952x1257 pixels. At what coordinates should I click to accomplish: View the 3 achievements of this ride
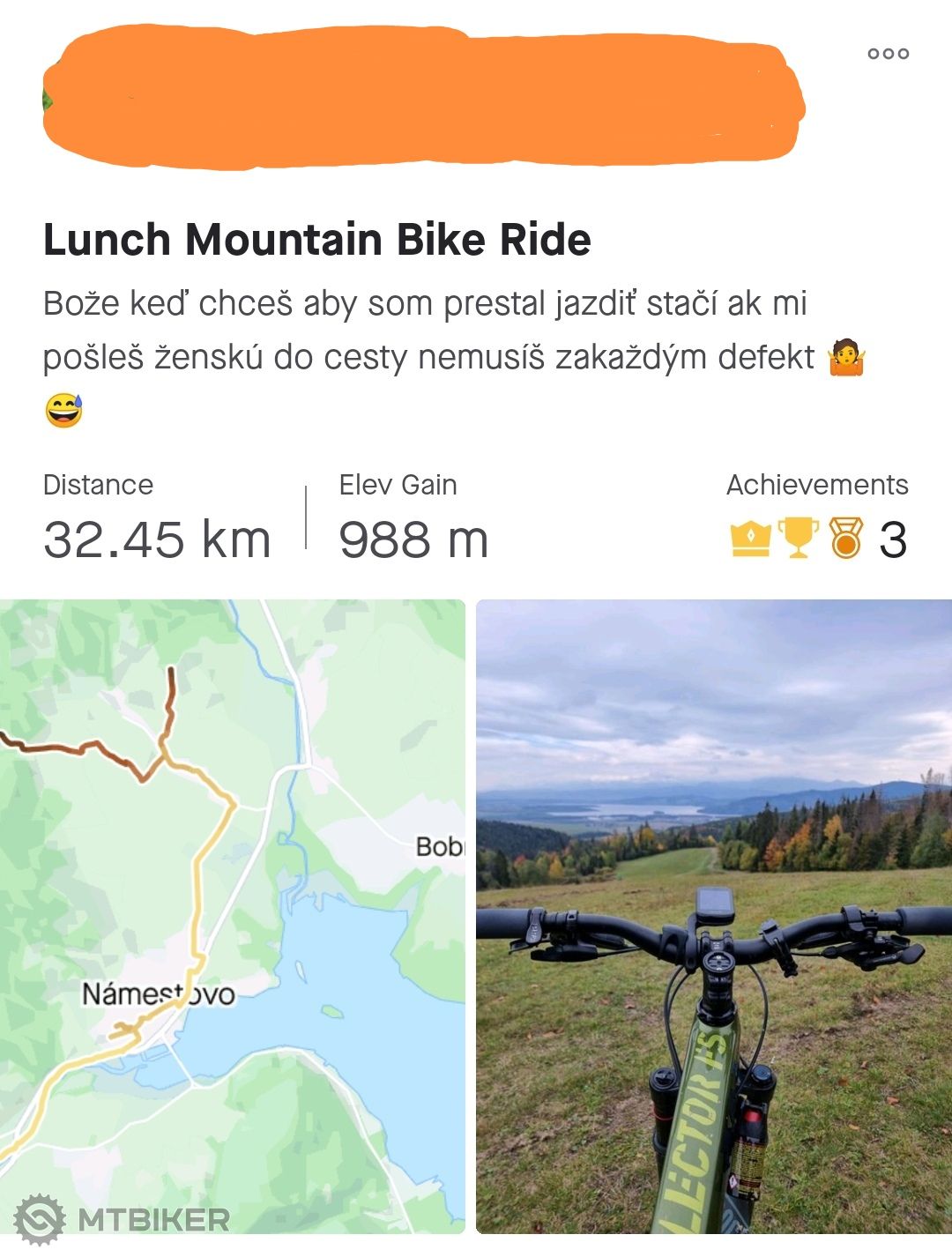click(x=818, y=539)
